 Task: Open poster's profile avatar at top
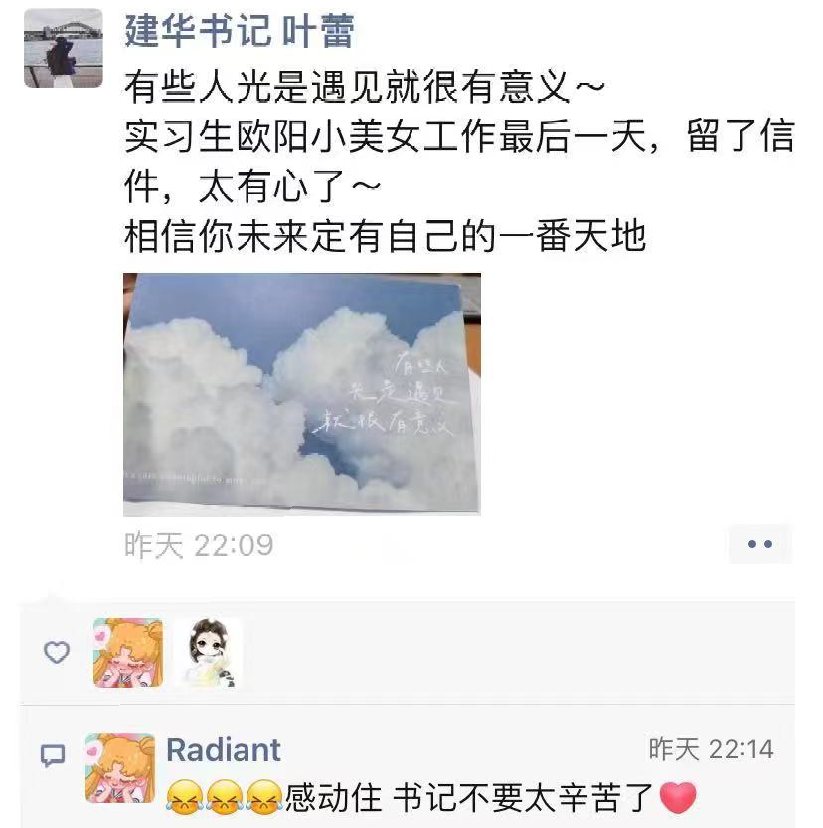(63, 49)
